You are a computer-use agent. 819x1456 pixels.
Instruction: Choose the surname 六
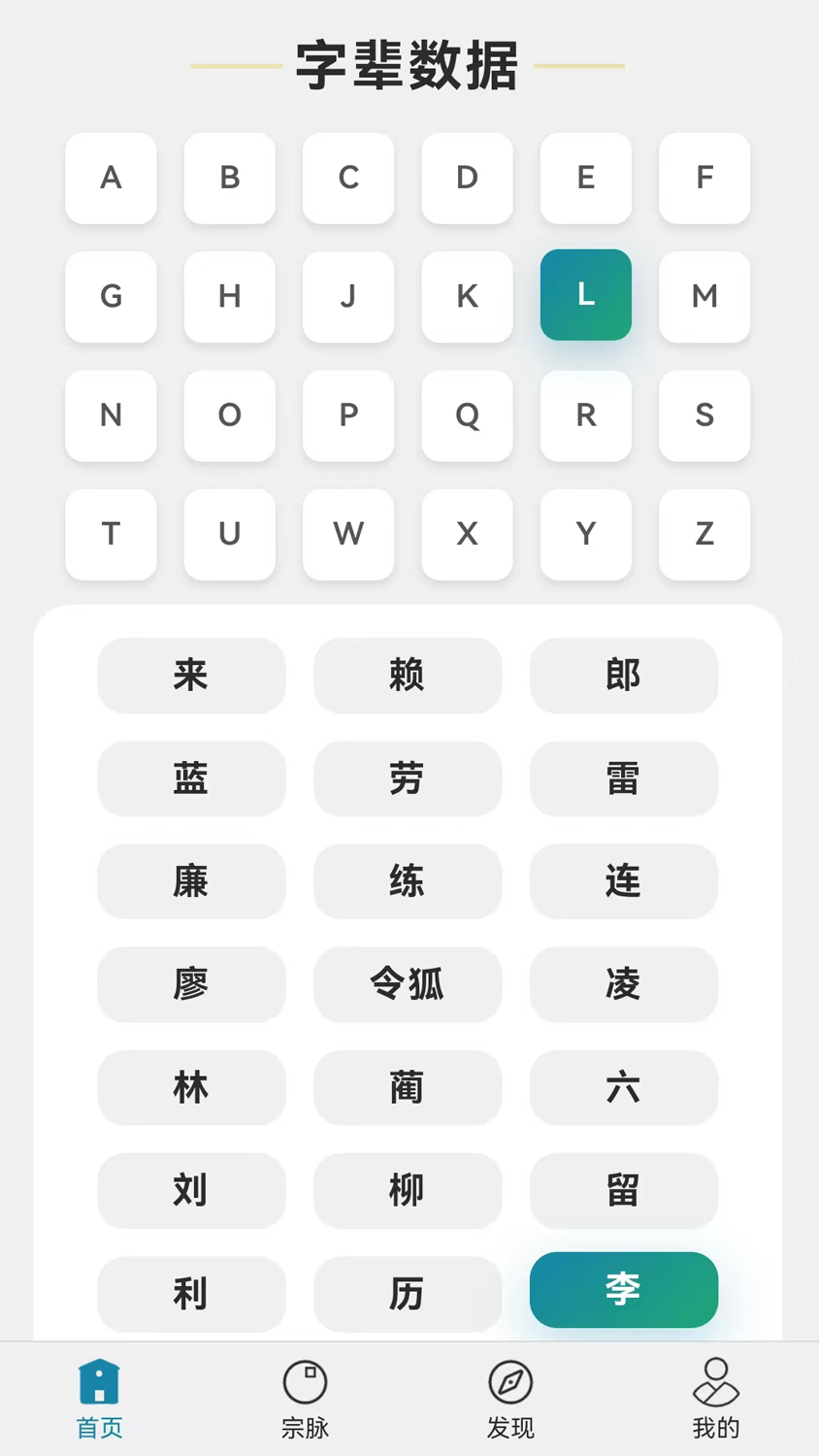[x=624, y=1088]
